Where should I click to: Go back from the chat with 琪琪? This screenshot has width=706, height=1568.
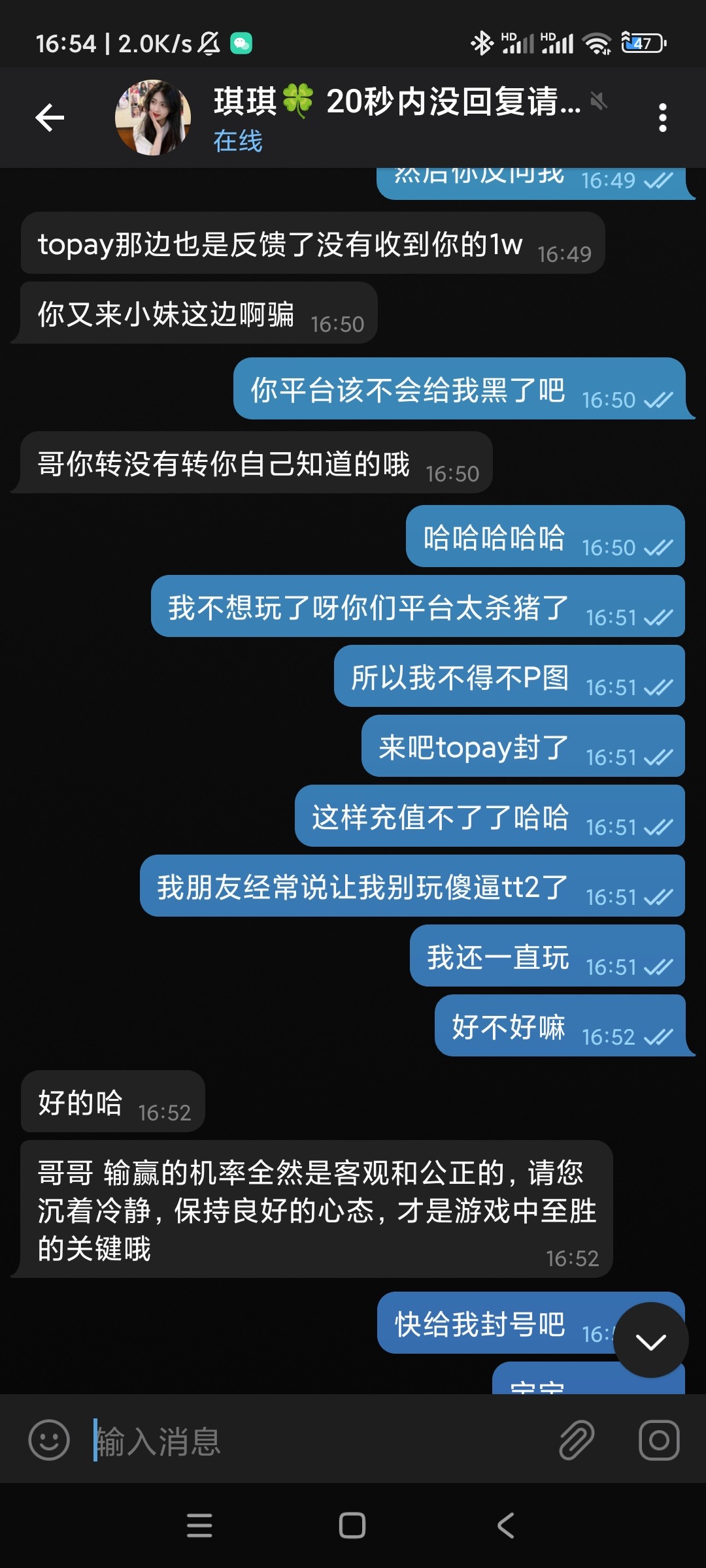point(50,118)
